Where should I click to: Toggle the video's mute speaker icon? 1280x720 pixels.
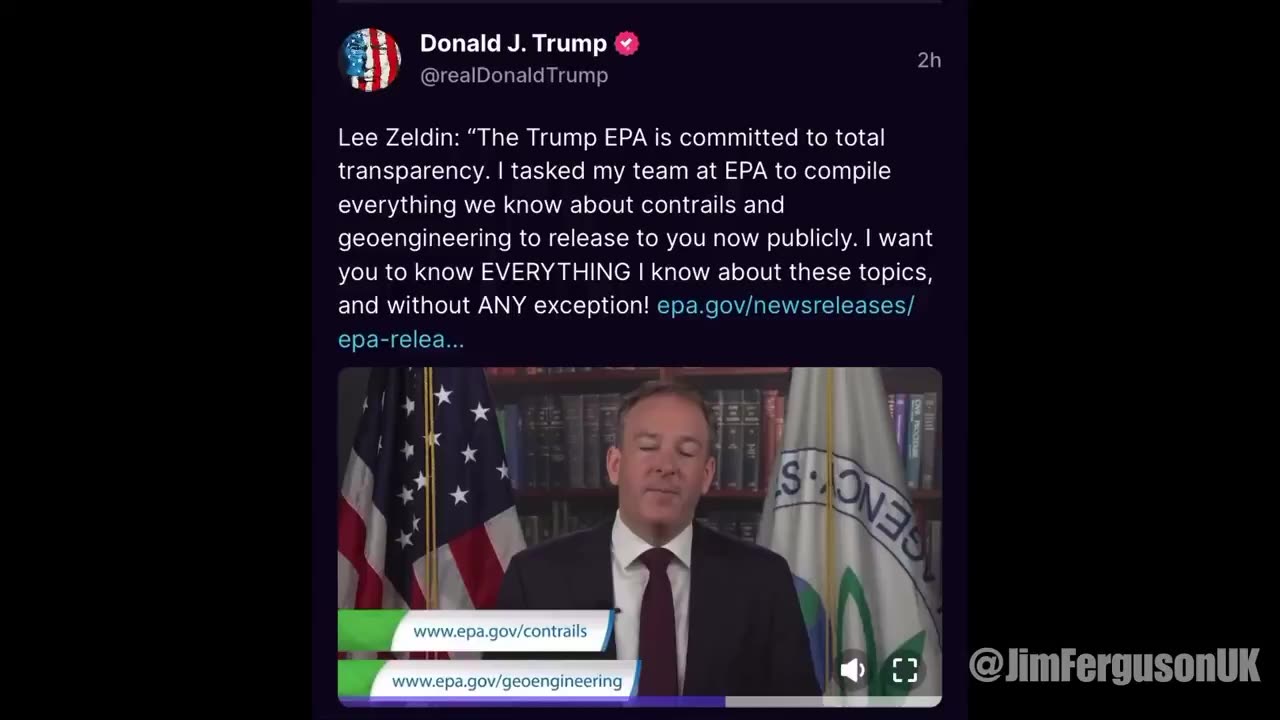point(852,670)
